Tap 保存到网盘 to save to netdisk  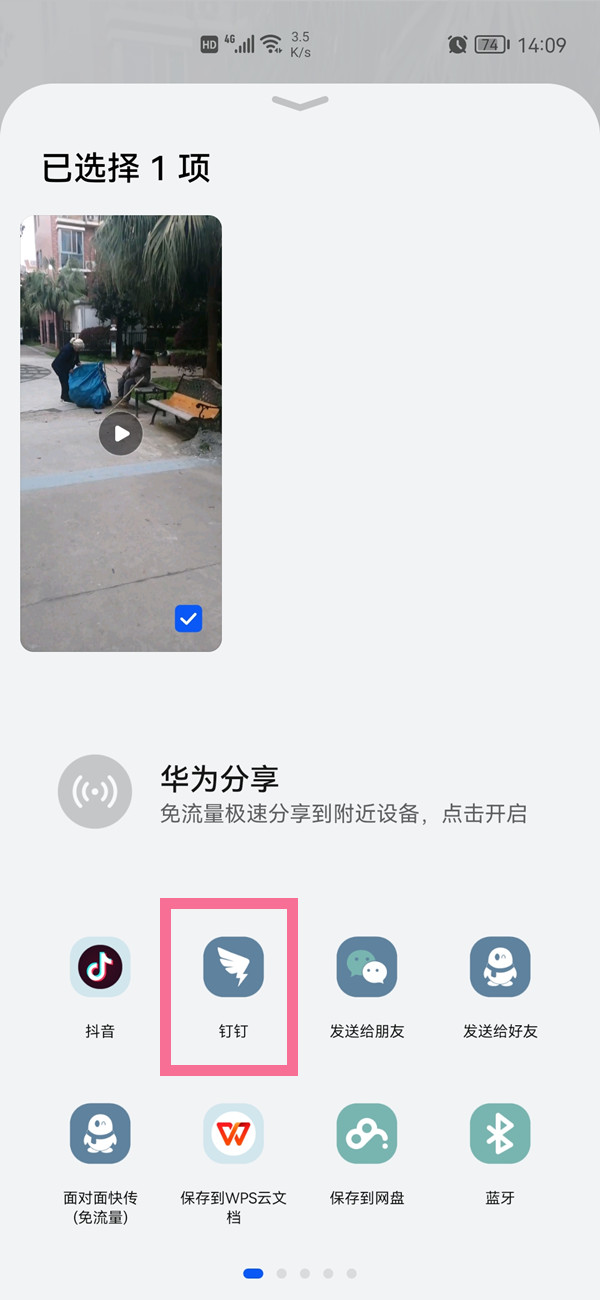[x=367, y=1134]
